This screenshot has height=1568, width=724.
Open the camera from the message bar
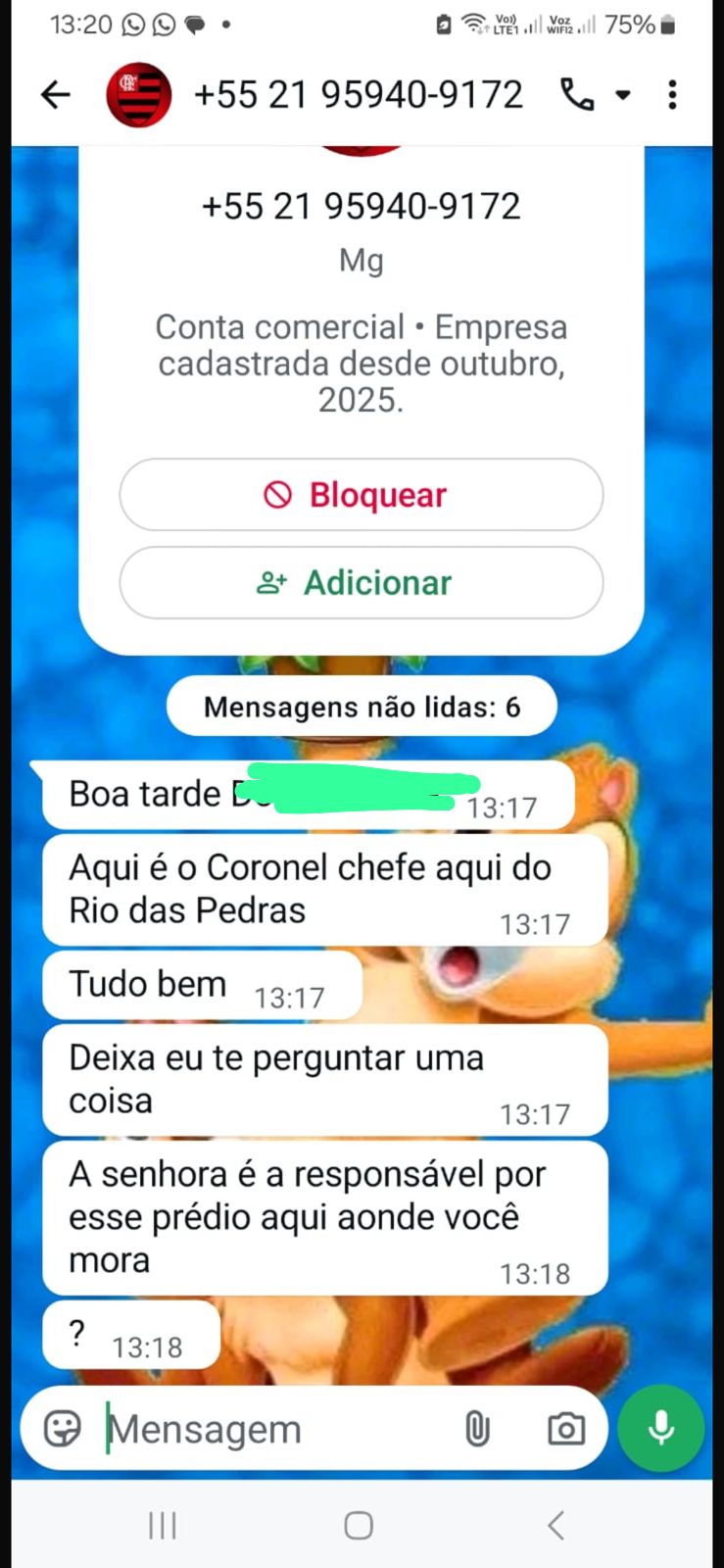[565, 1429]
